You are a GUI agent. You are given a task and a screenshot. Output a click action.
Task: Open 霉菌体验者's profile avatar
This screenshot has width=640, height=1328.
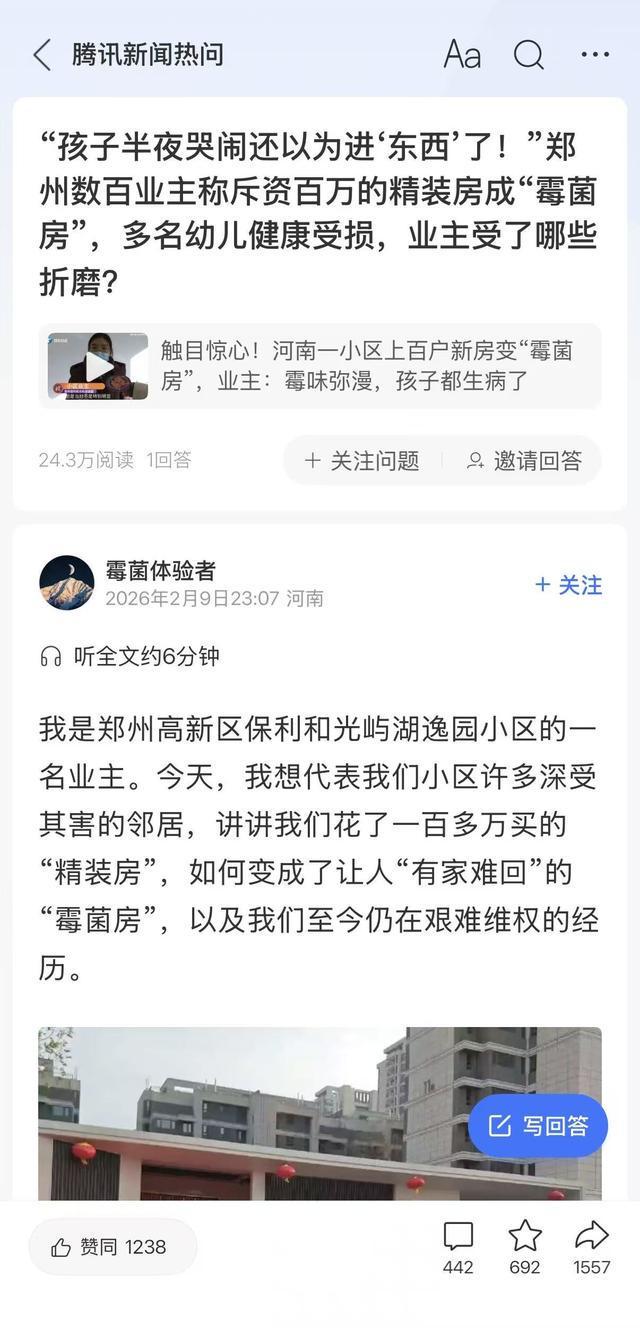[67, 583]
